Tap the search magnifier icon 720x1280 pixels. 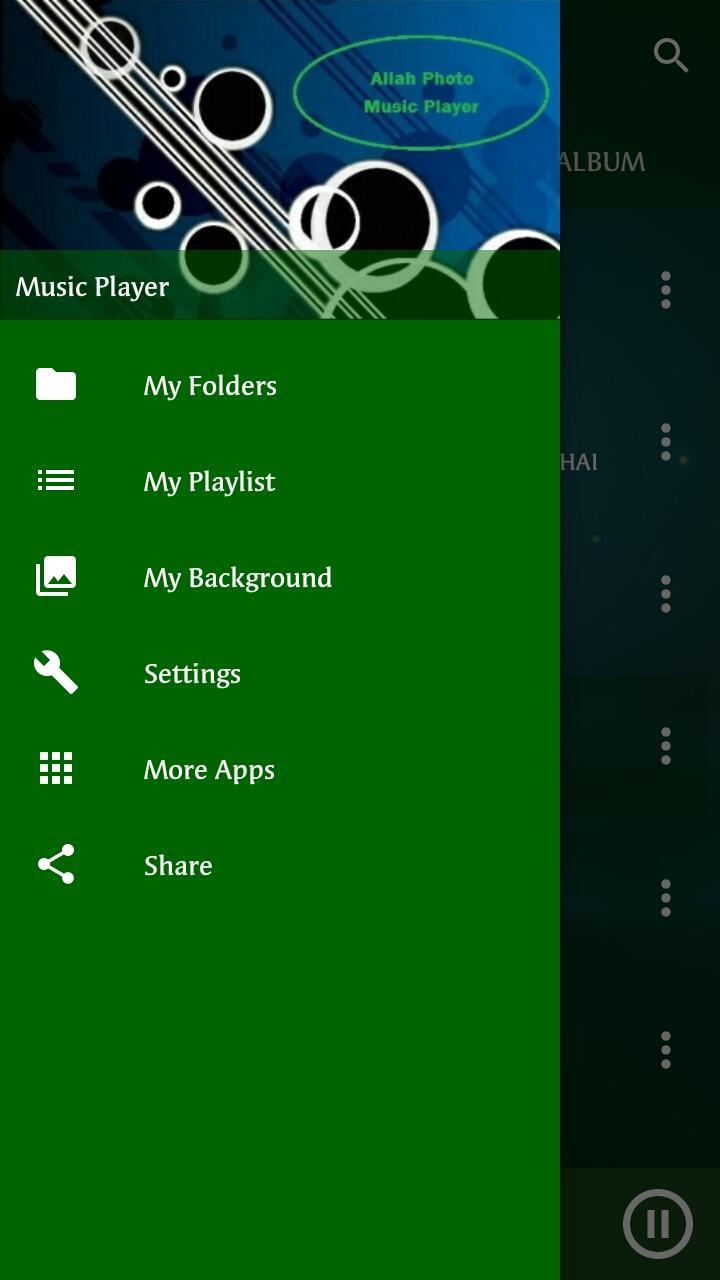pyautogui.click(x=671, y=55)
